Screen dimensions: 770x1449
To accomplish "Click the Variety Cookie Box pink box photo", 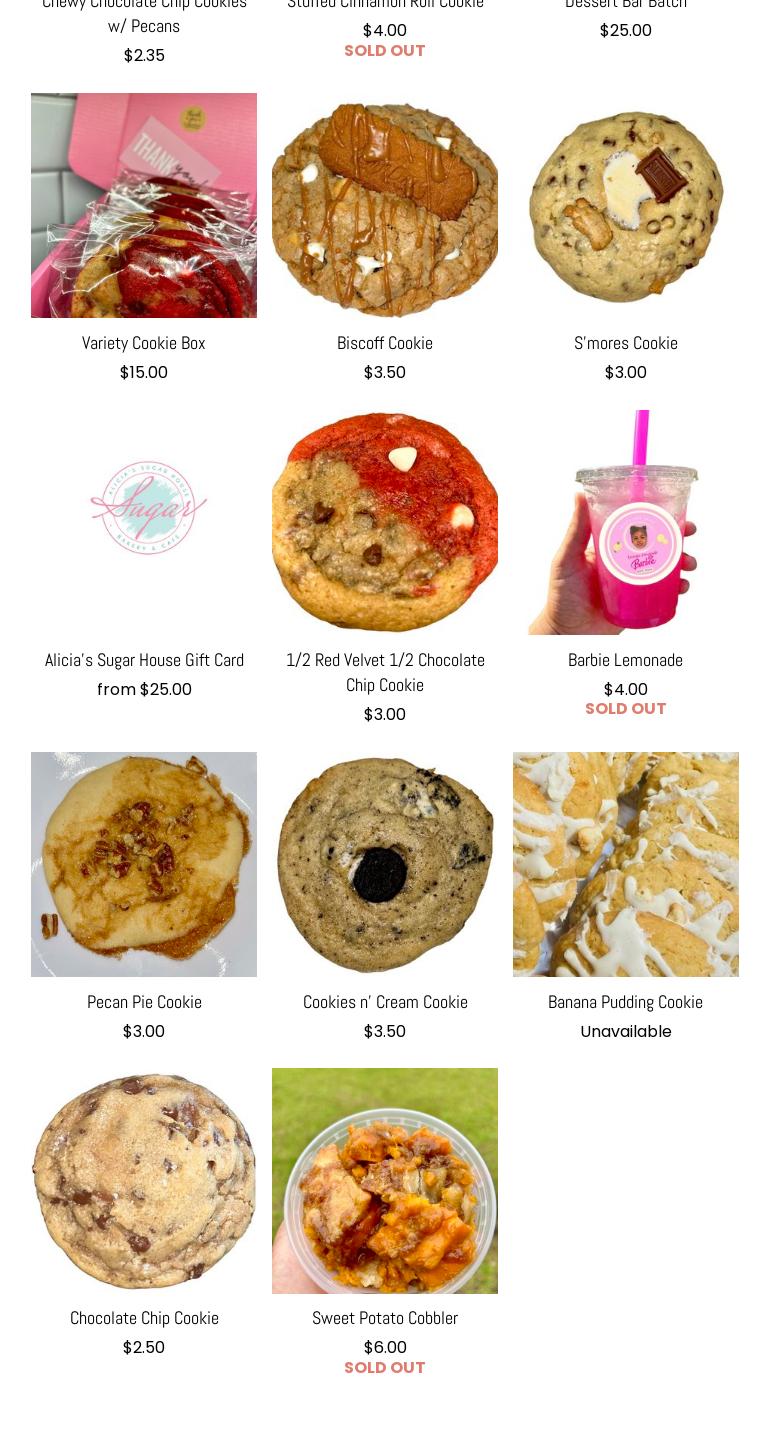I will 143,205.
